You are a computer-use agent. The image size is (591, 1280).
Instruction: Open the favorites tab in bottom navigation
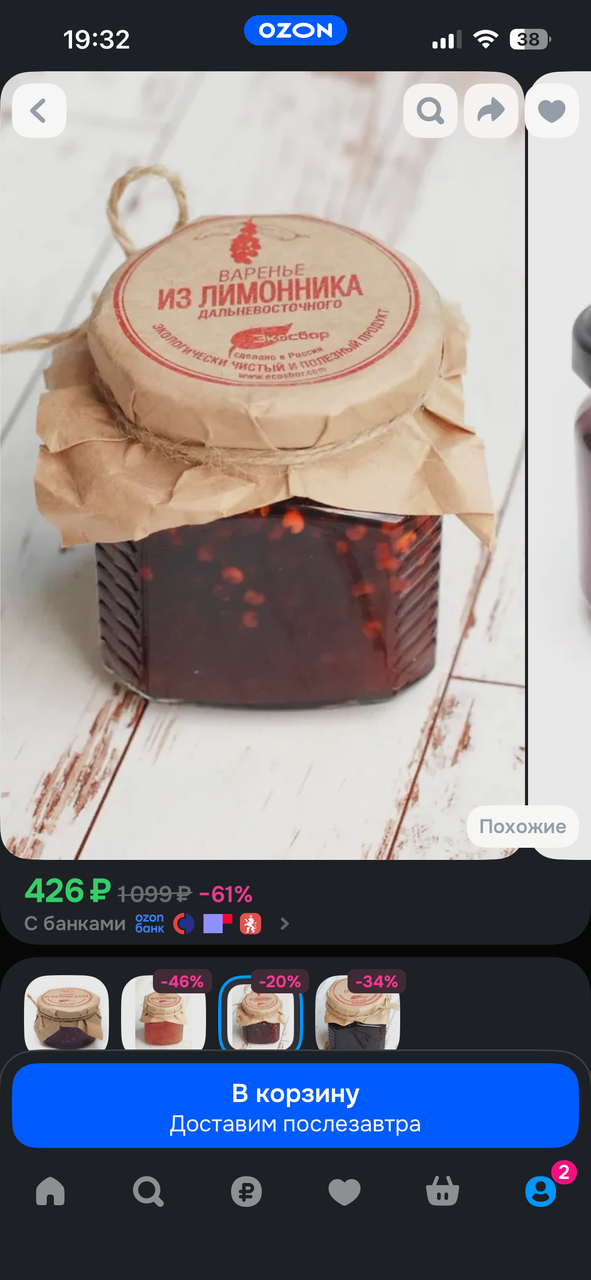344,1191
